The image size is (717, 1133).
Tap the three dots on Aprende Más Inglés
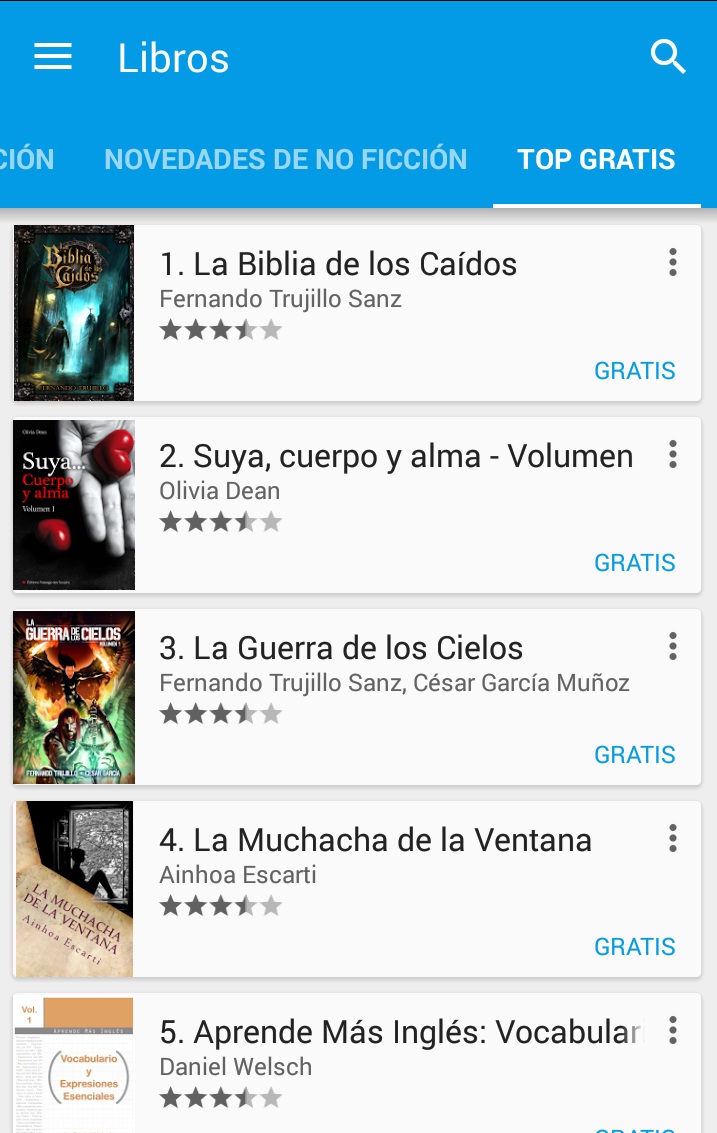(673, 1030)
